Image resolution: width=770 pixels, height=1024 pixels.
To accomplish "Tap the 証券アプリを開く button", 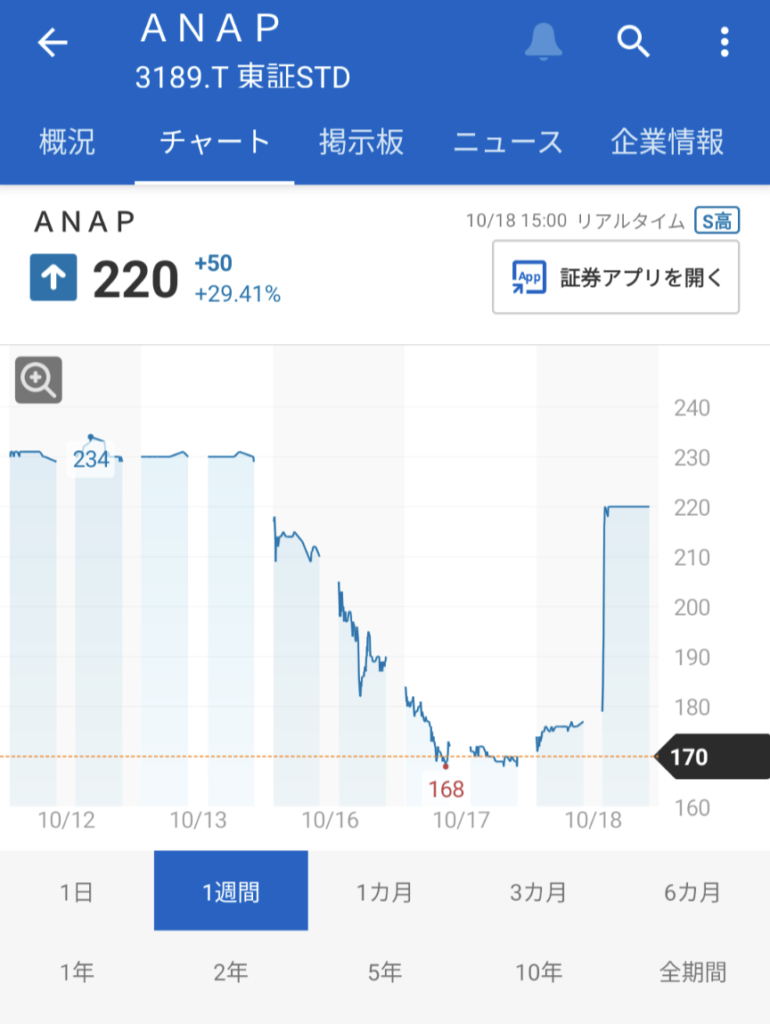I will (x=616, y=277).
